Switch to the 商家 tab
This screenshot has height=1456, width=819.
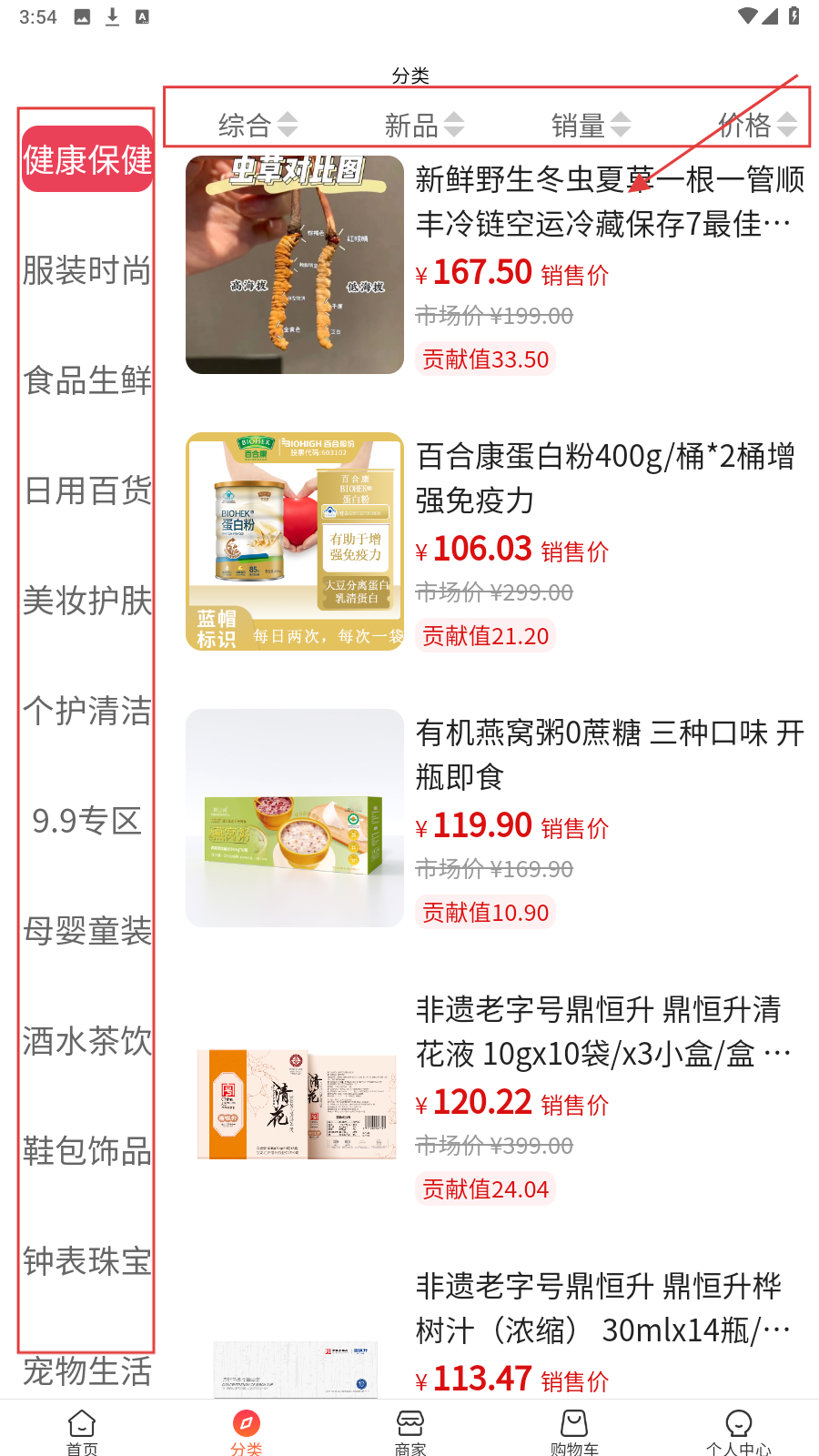point(410,1431)
